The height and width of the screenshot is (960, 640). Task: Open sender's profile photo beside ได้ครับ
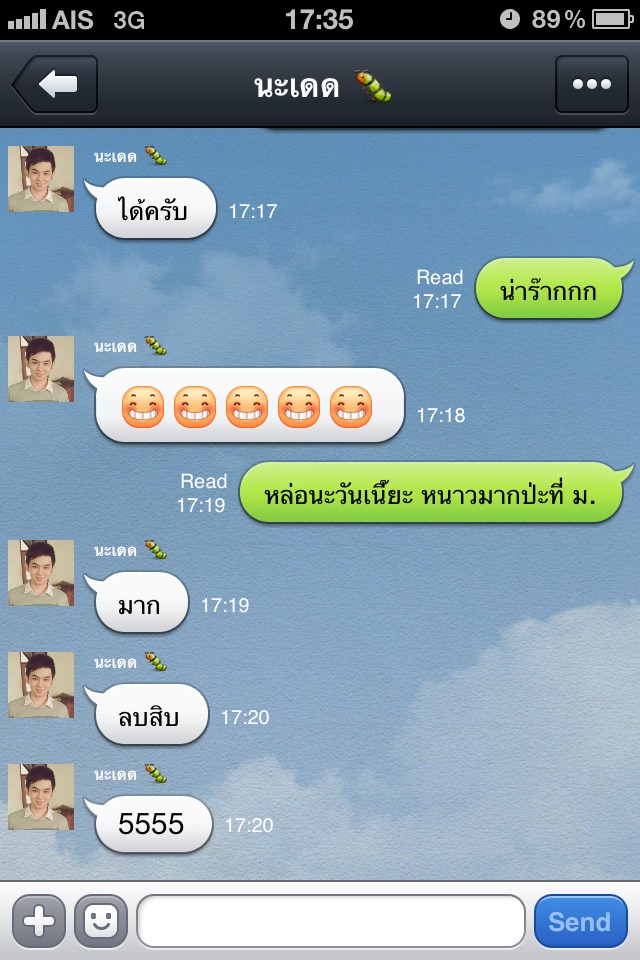(x=41, y=179)
